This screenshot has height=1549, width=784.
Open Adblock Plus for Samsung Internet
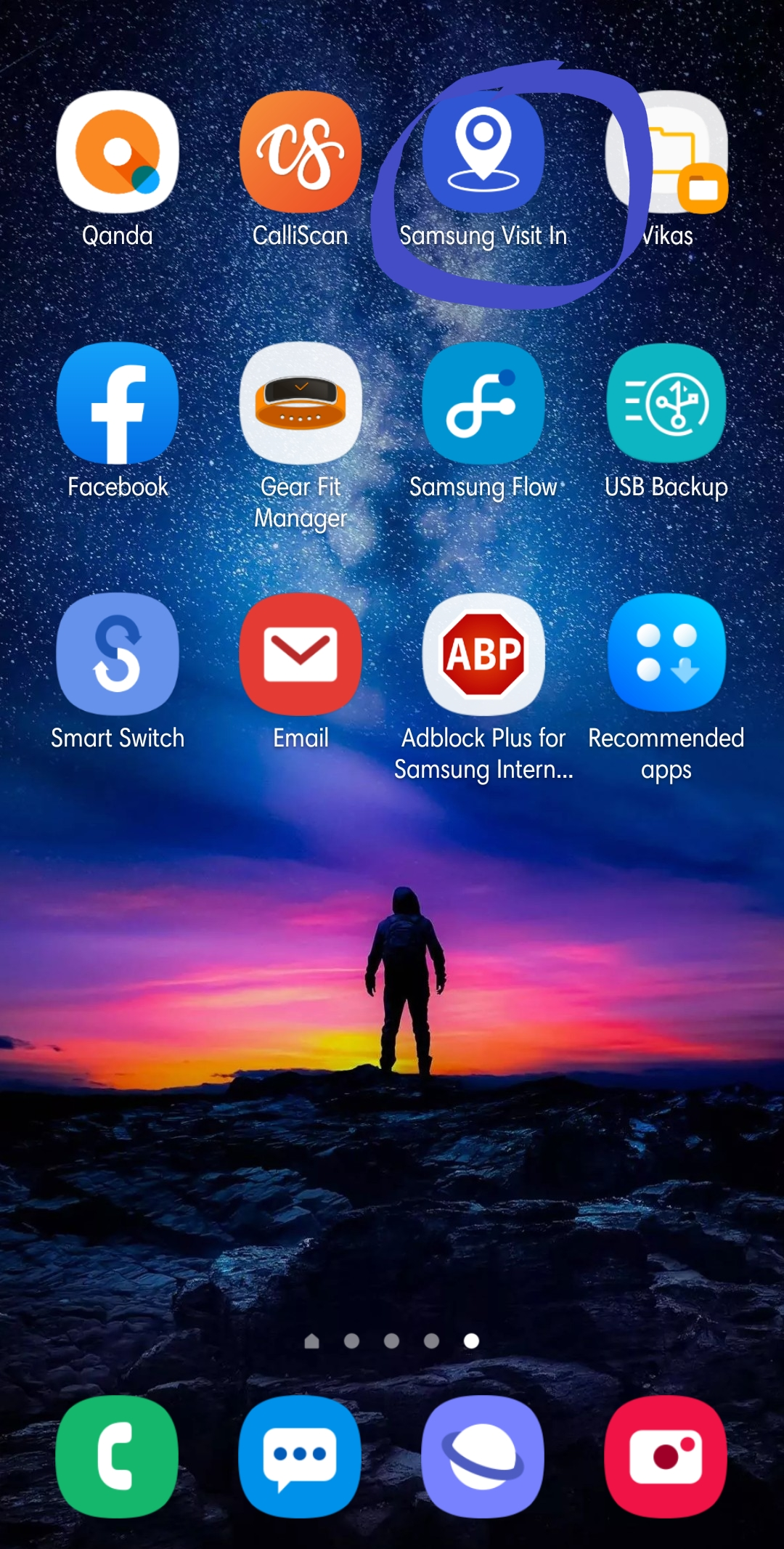(x=483, y=654)
